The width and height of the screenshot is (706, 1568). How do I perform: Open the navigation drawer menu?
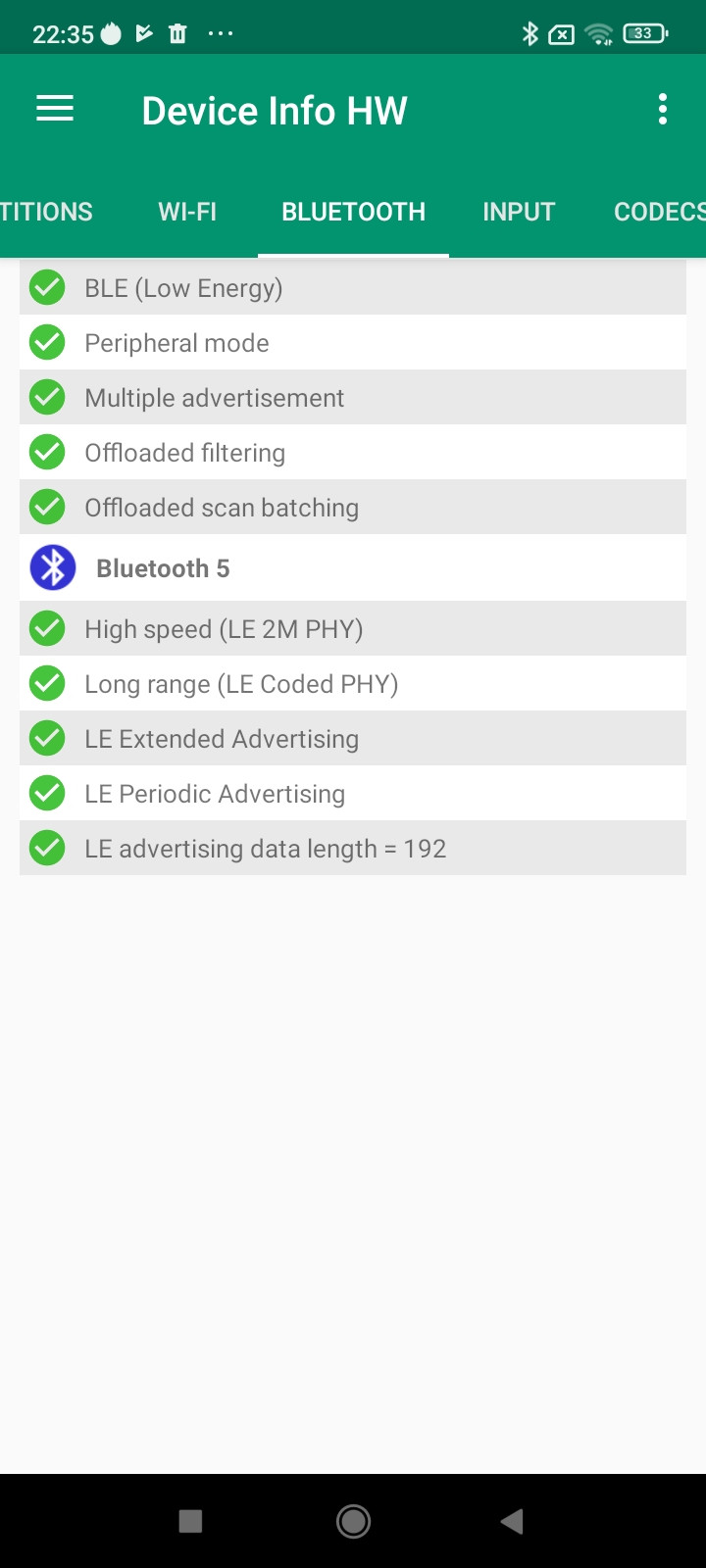(55, 109)
